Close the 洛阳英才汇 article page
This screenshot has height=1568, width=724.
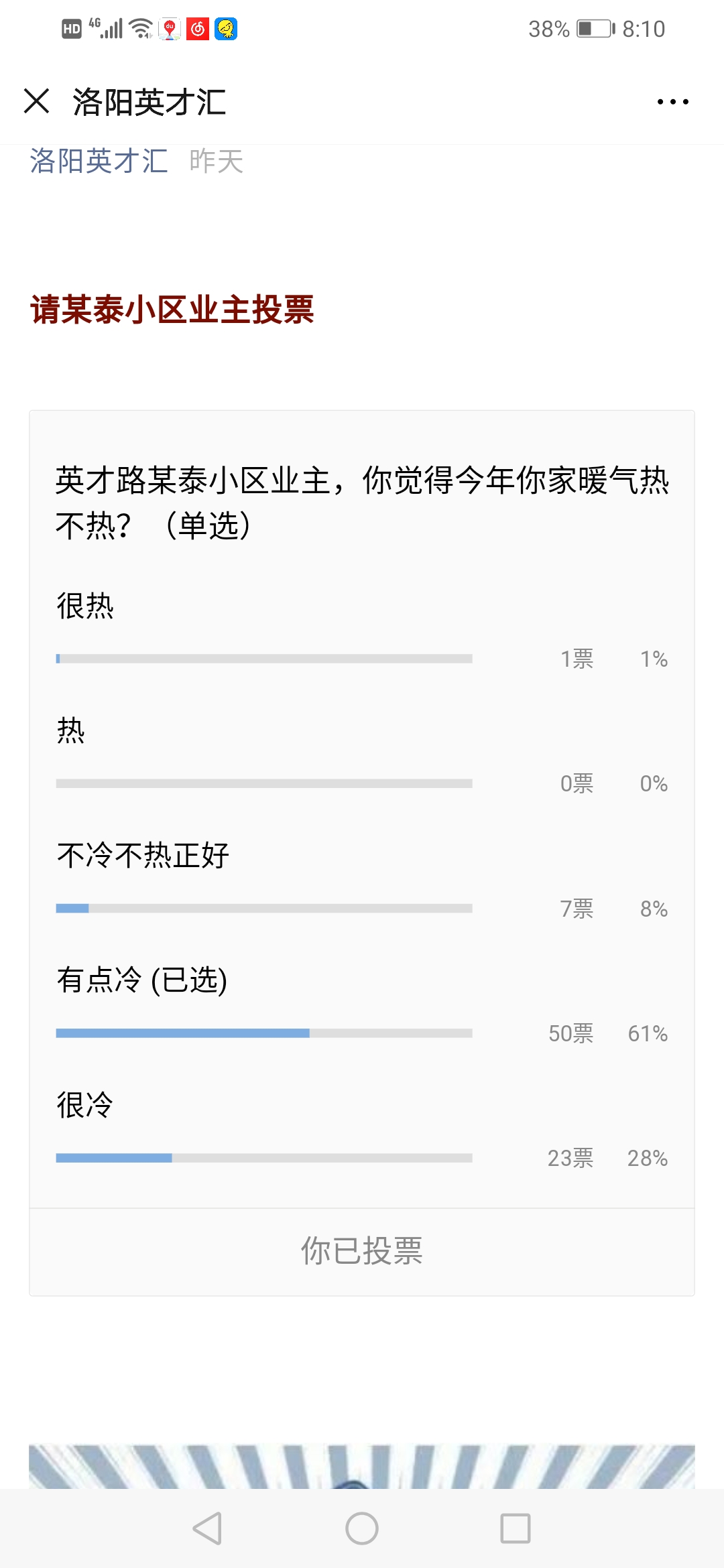pyautogui.click(x=37, y=101)
